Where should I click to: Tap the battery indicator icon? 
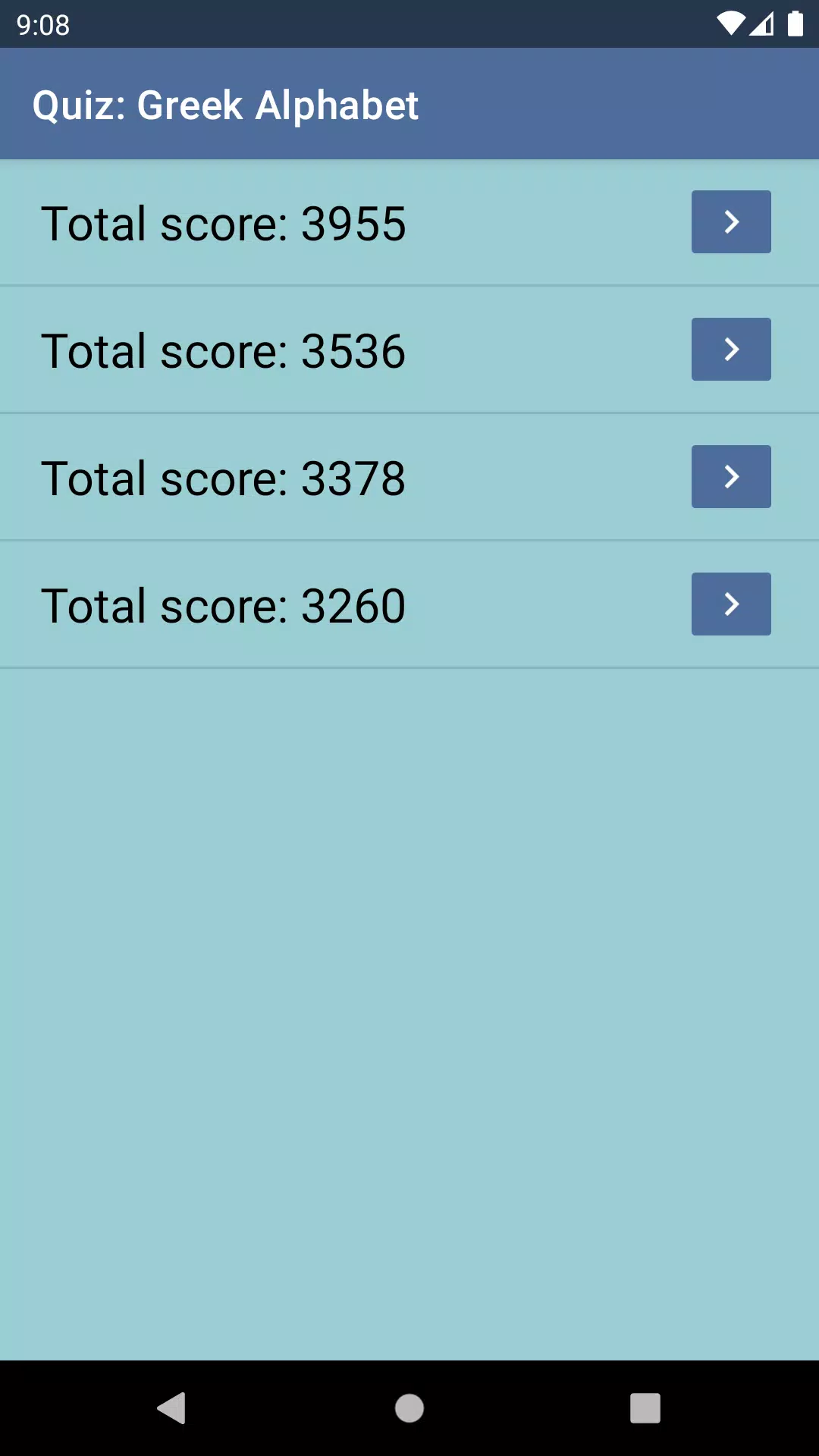click(794, 22)
